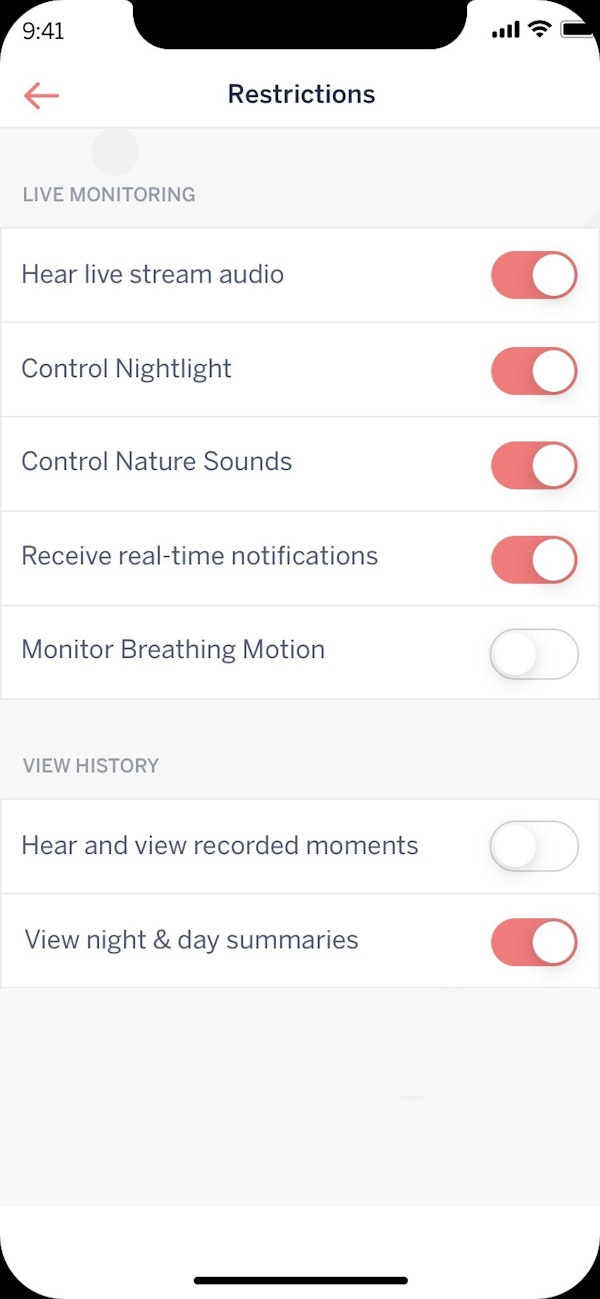Switch off Control Nature Sounds

(534, 464)
